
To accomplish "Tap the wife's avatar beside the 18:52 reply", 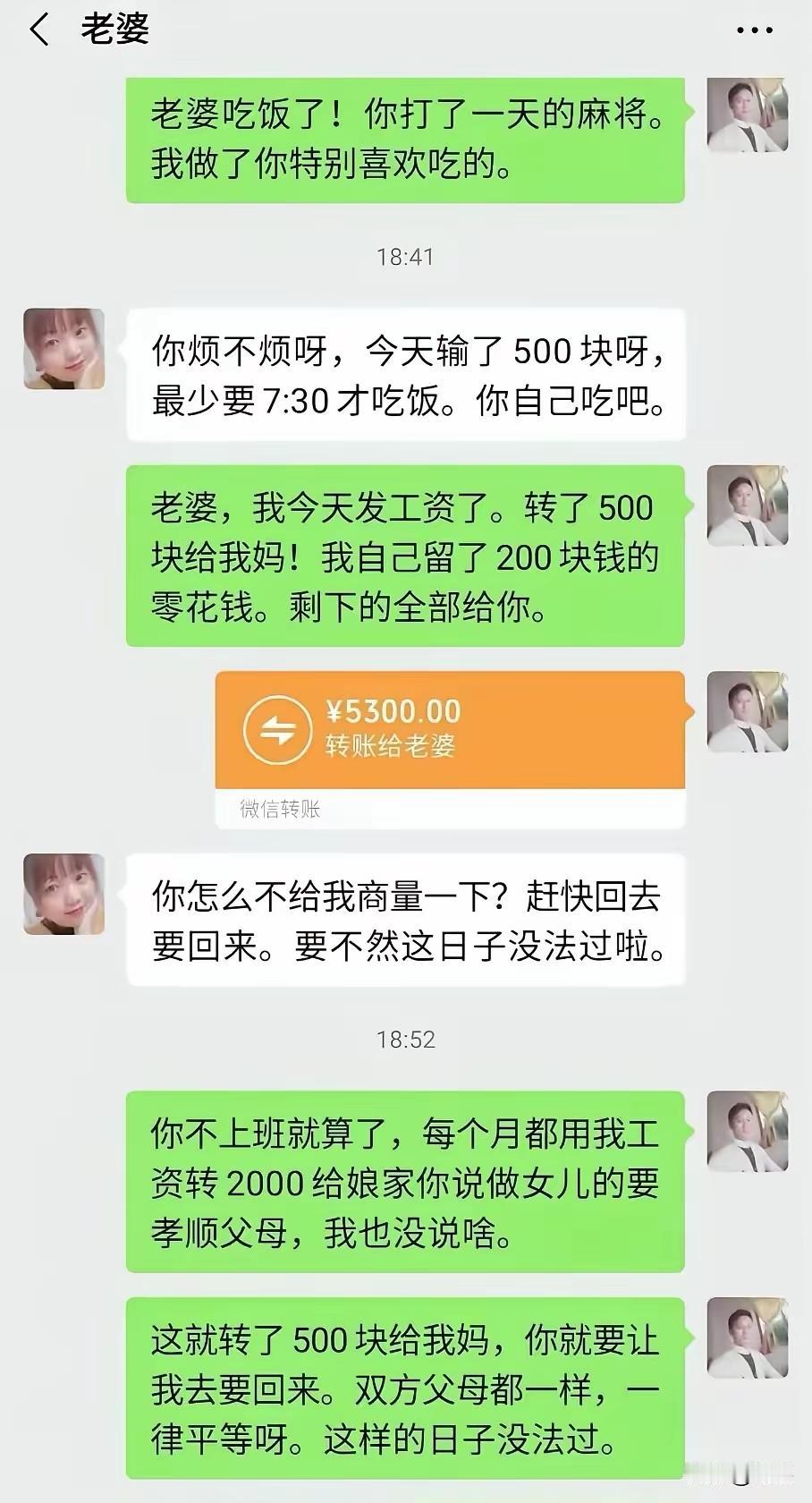I will (63, 895).
